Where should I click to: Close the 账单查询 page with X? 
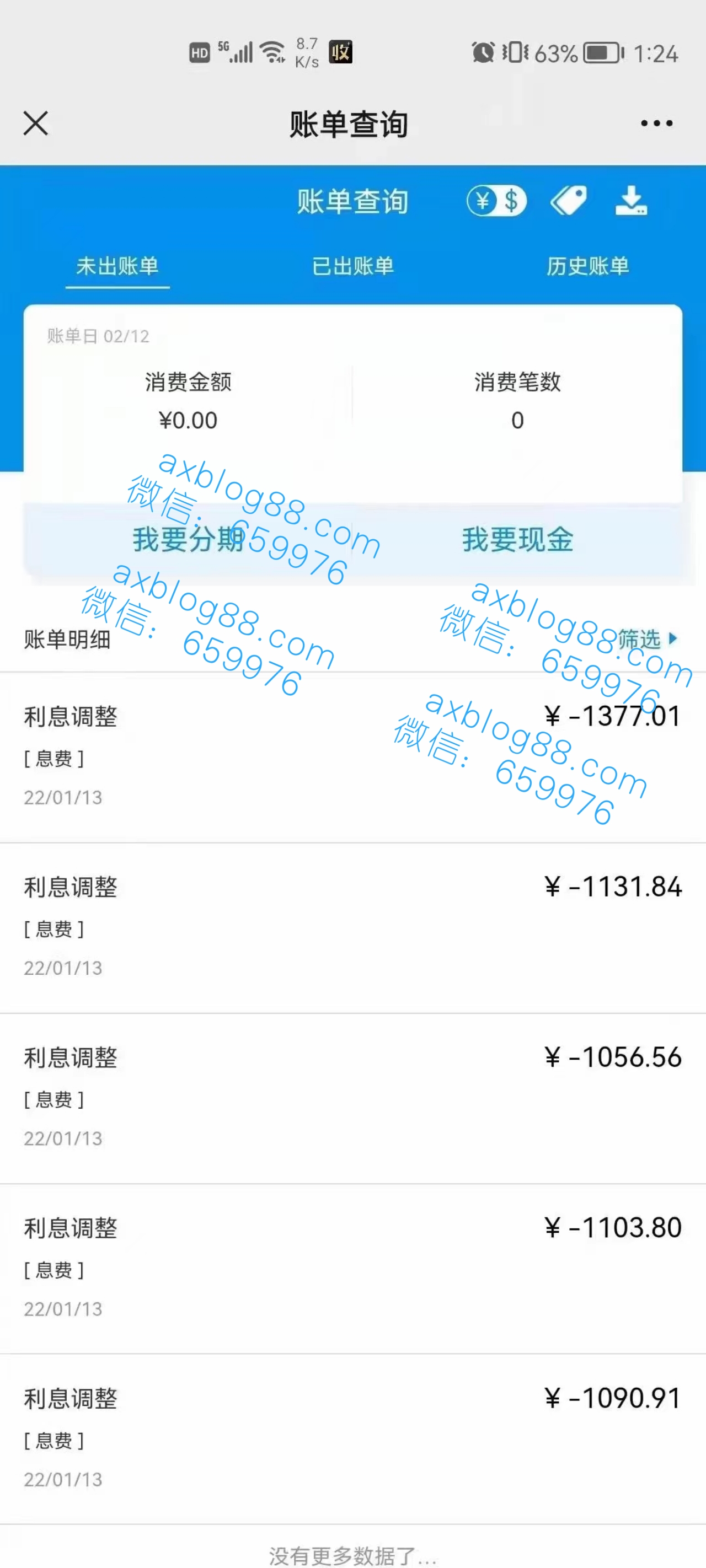coord(36,123)
